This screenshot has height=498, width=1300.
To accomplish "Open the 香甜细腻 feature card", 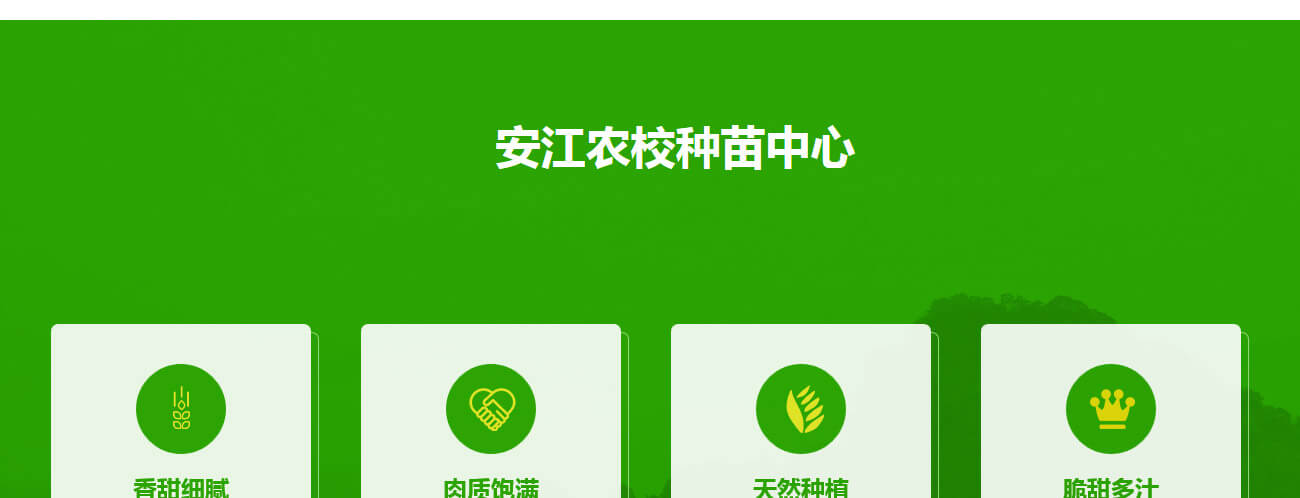I will pyautogui.click(x=181, y=420).
